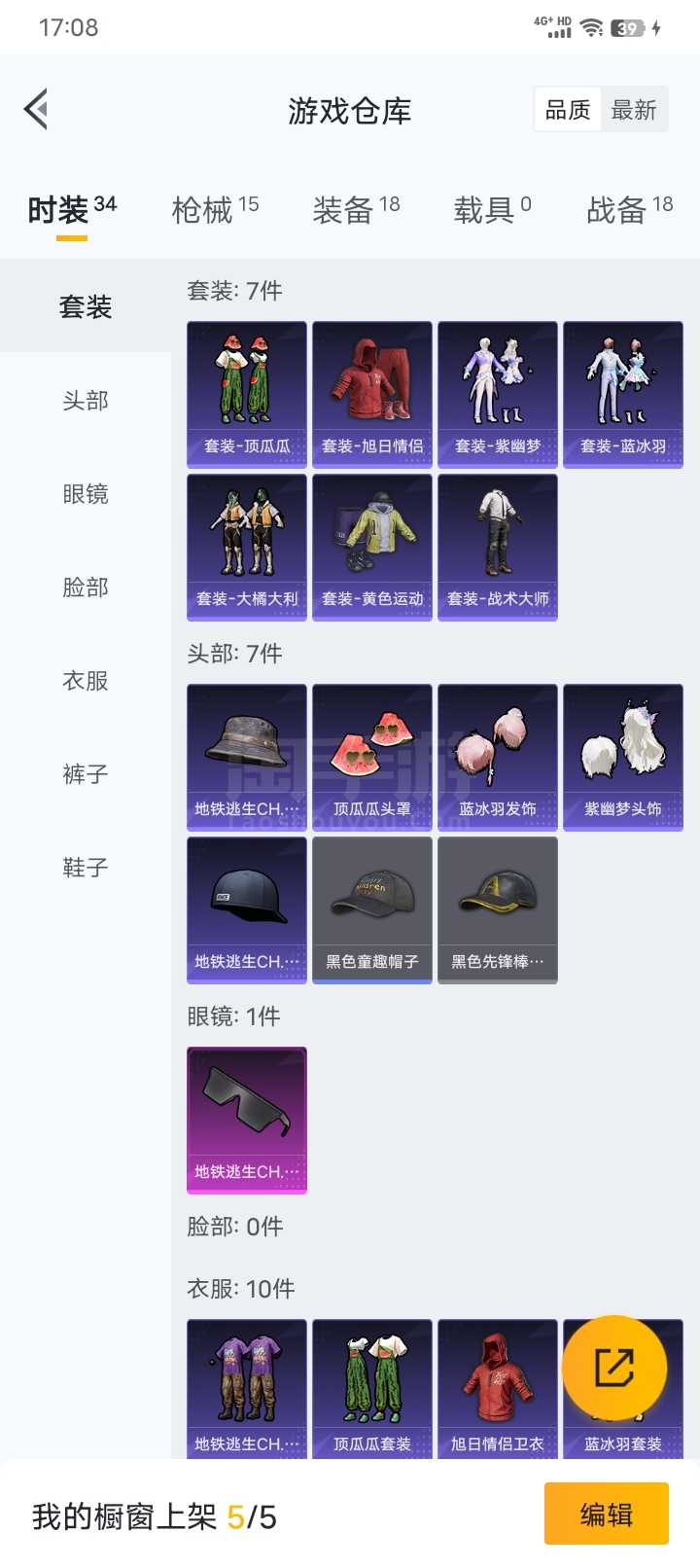View the 套装-战术大师 outfit
This screenshot has width=700, height=1568.
[x=498, y=548]
